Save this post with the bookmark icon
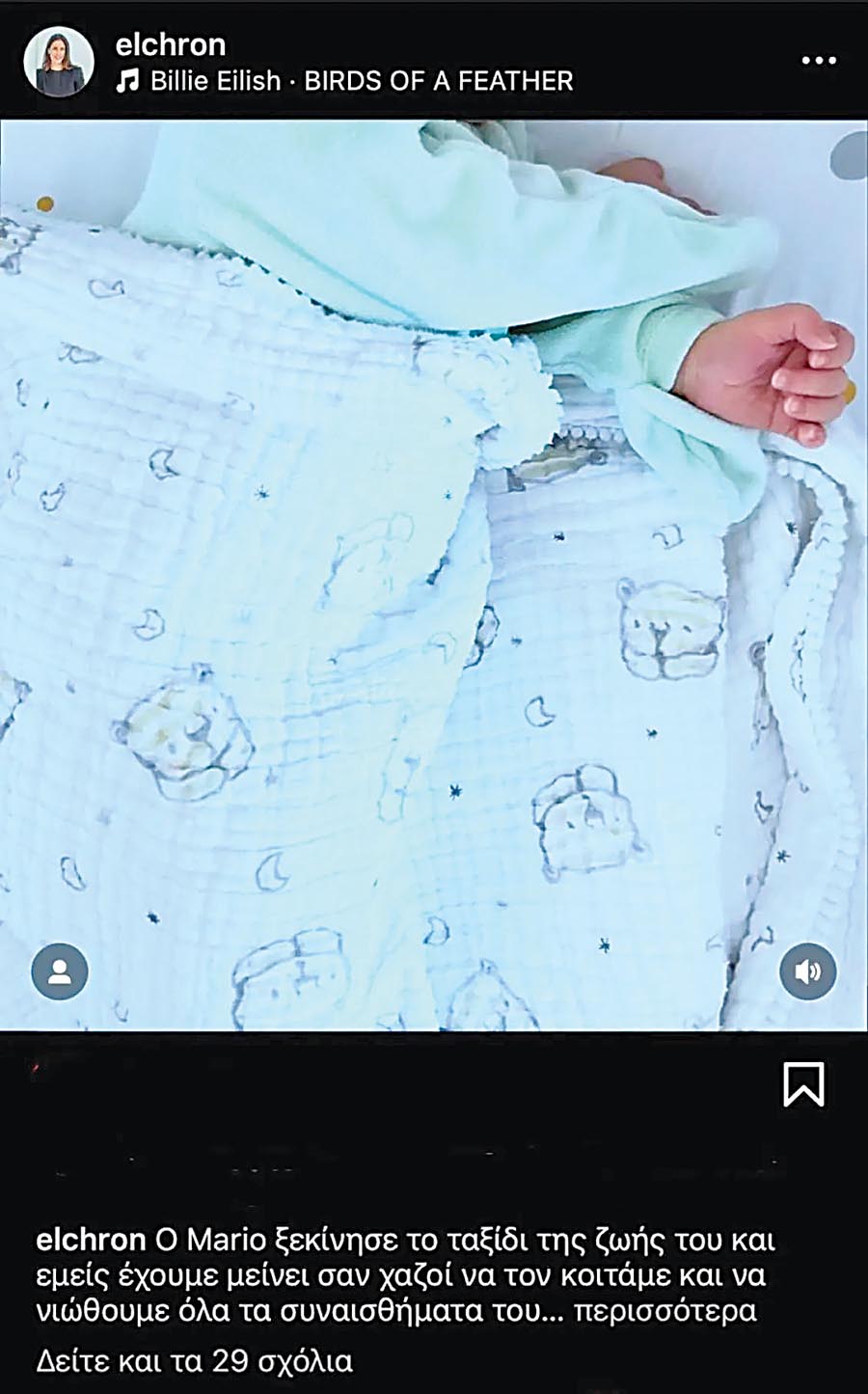Screen dimensions: 868x1394 803,1084
